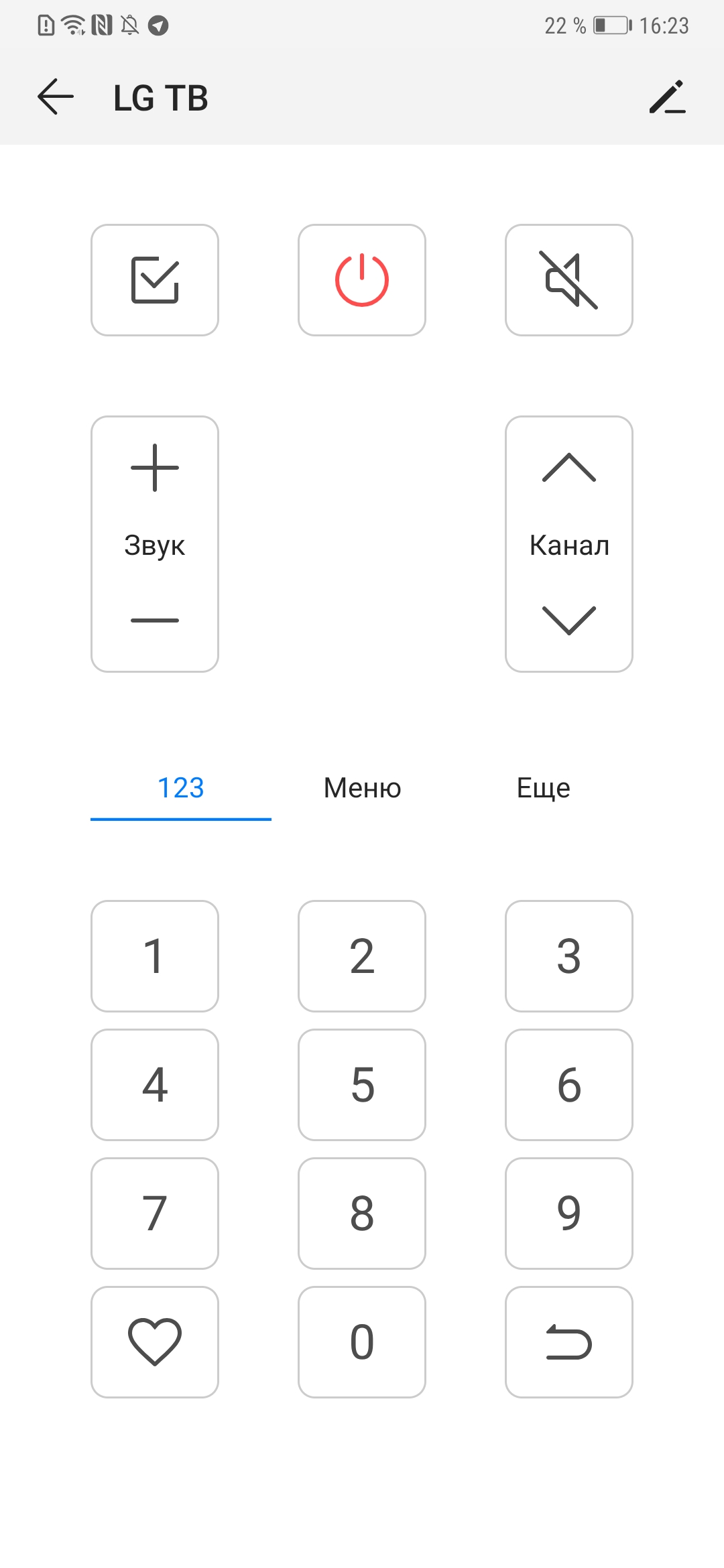Viewport: 724px width, 1568px height.
Task: Enter digit 3 on the keypad
Action: click(569, 956)
